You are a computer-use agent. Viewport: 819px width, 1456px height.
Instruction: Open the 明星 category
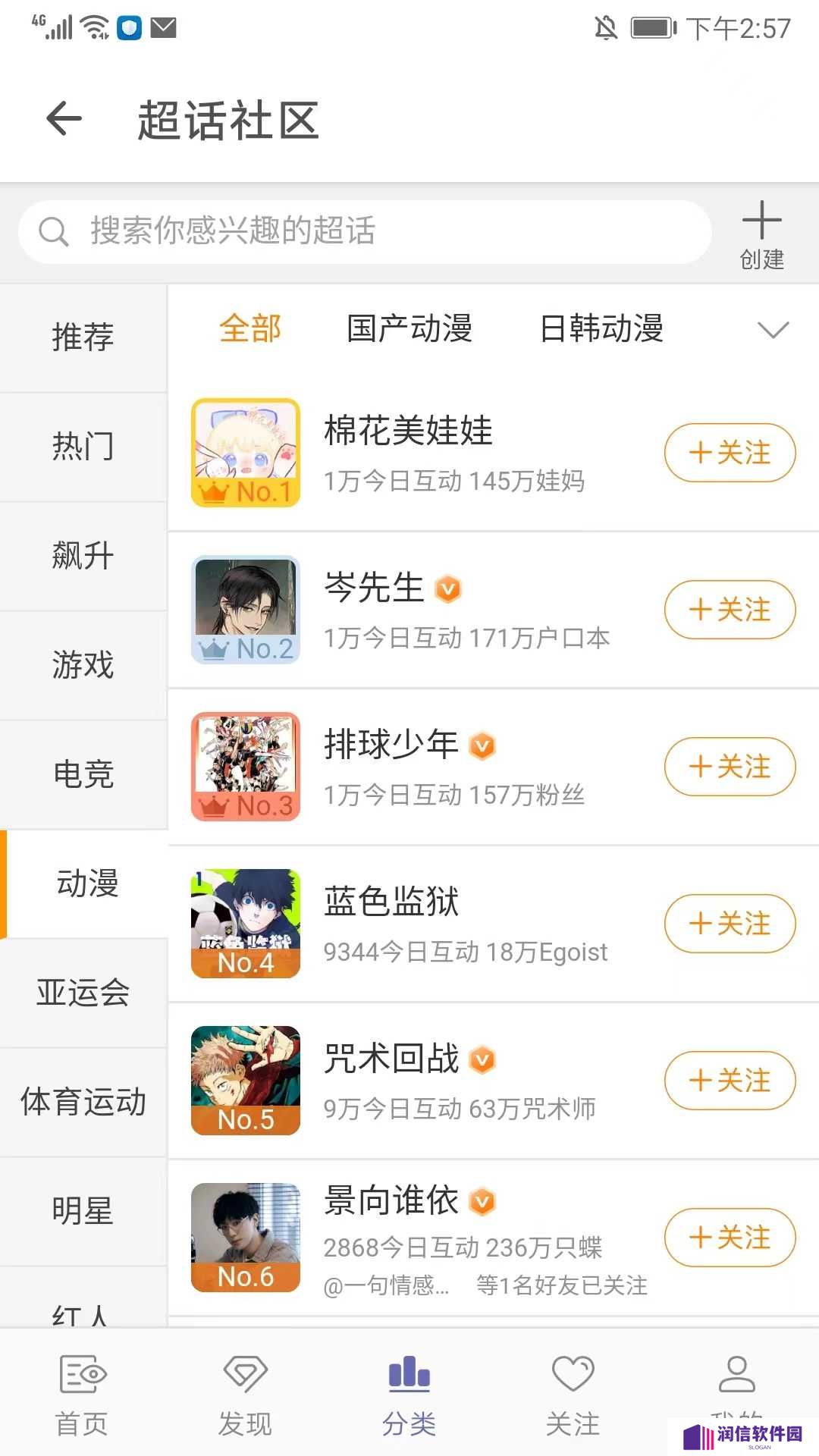click(83, 1211)
